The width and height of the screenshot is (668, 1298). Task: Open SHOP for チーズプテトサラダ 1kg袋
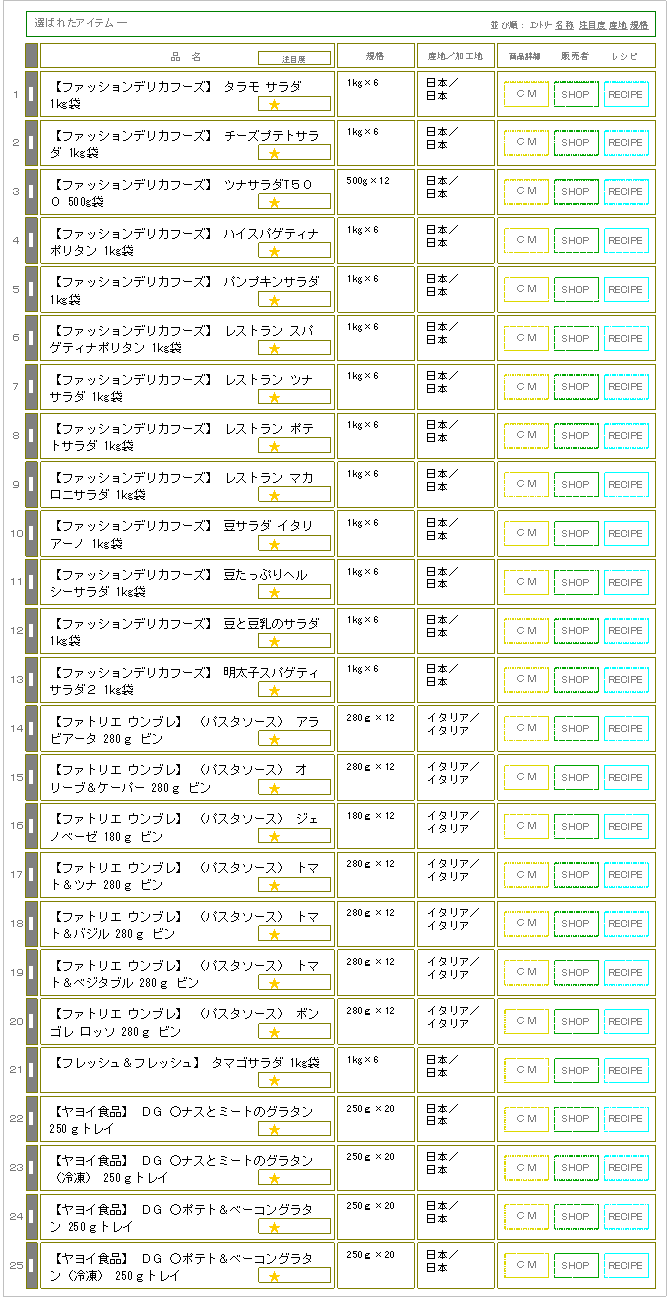tap(575, 143)
